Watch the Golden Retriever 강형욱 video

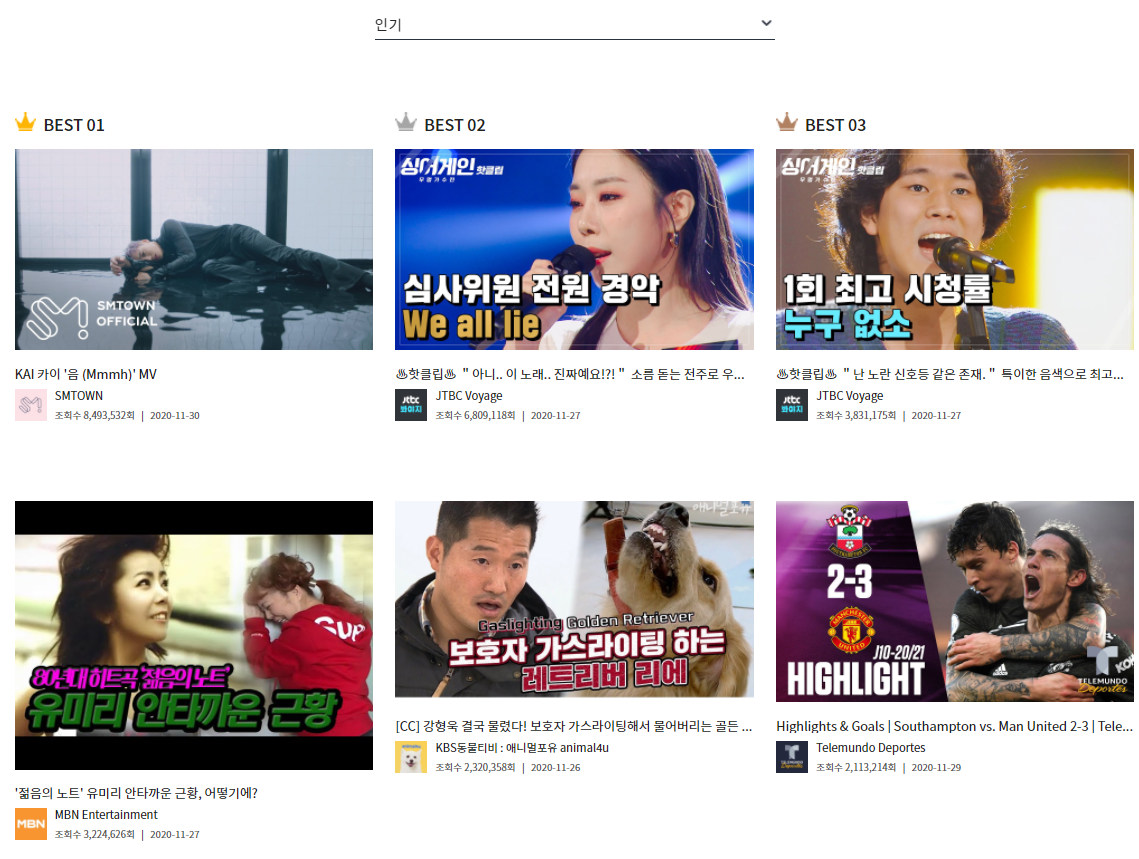point(574,599)
